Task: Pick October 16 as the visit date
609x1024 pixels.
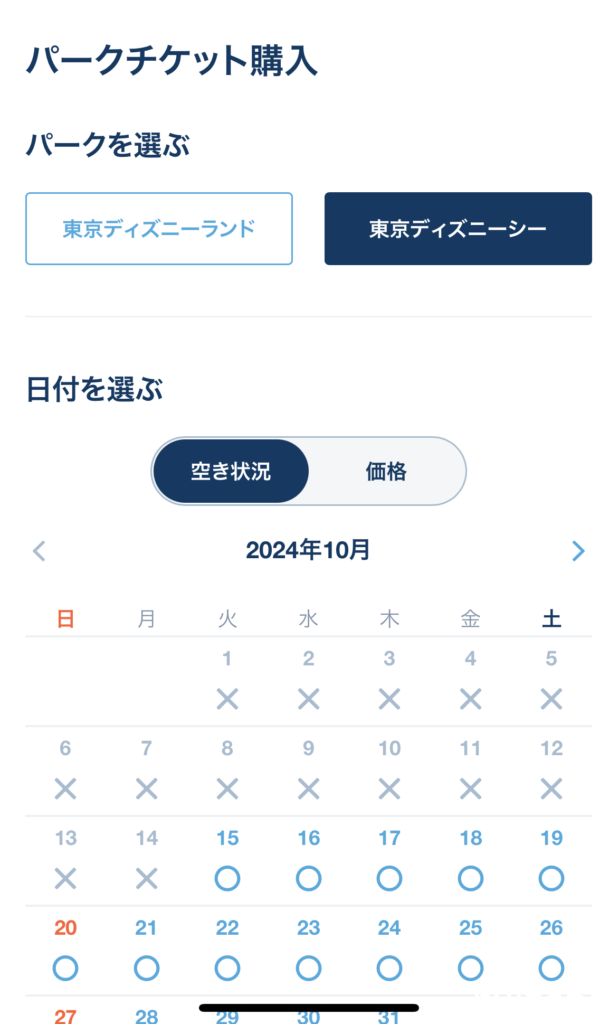Action: [308, 860]
